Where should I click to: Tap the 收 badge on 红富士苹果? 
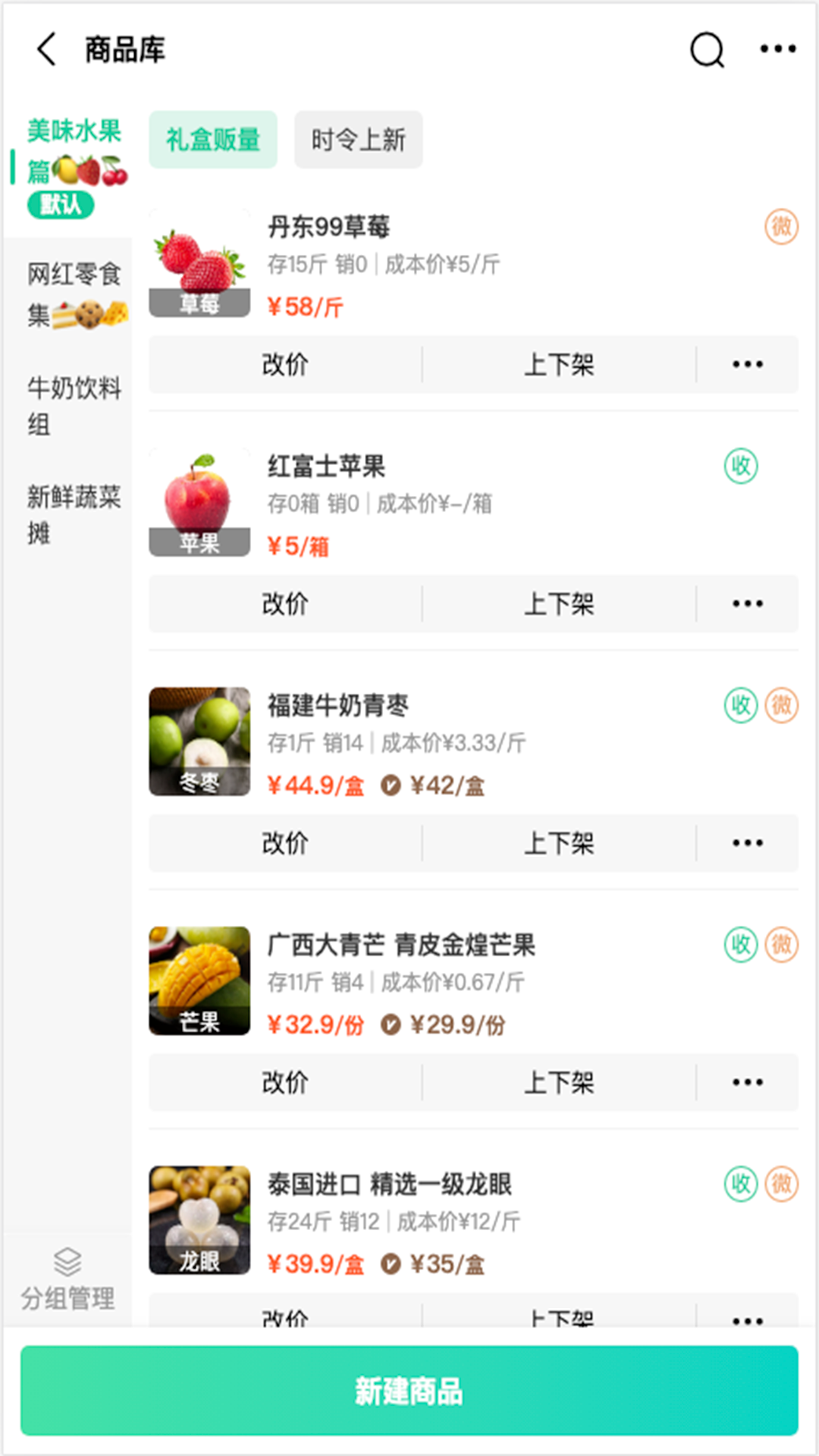coord(739,466)
